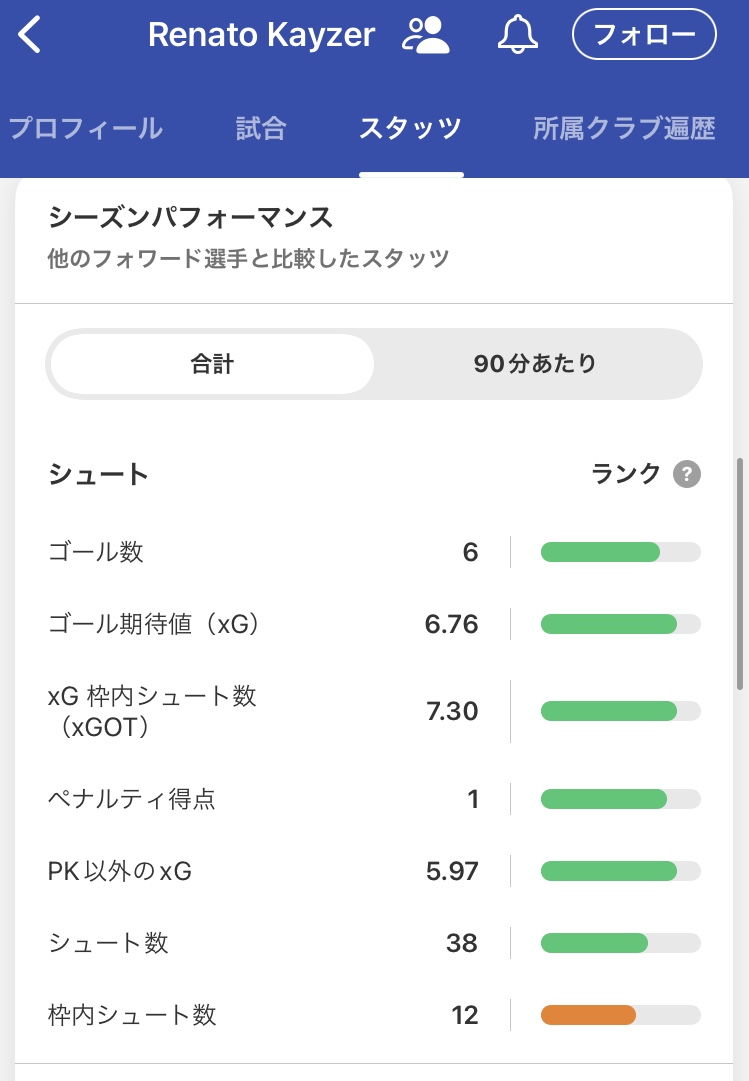Switch stats to 90分あたり
Screen dimensions: 749x1081
(x=535, y=364)
